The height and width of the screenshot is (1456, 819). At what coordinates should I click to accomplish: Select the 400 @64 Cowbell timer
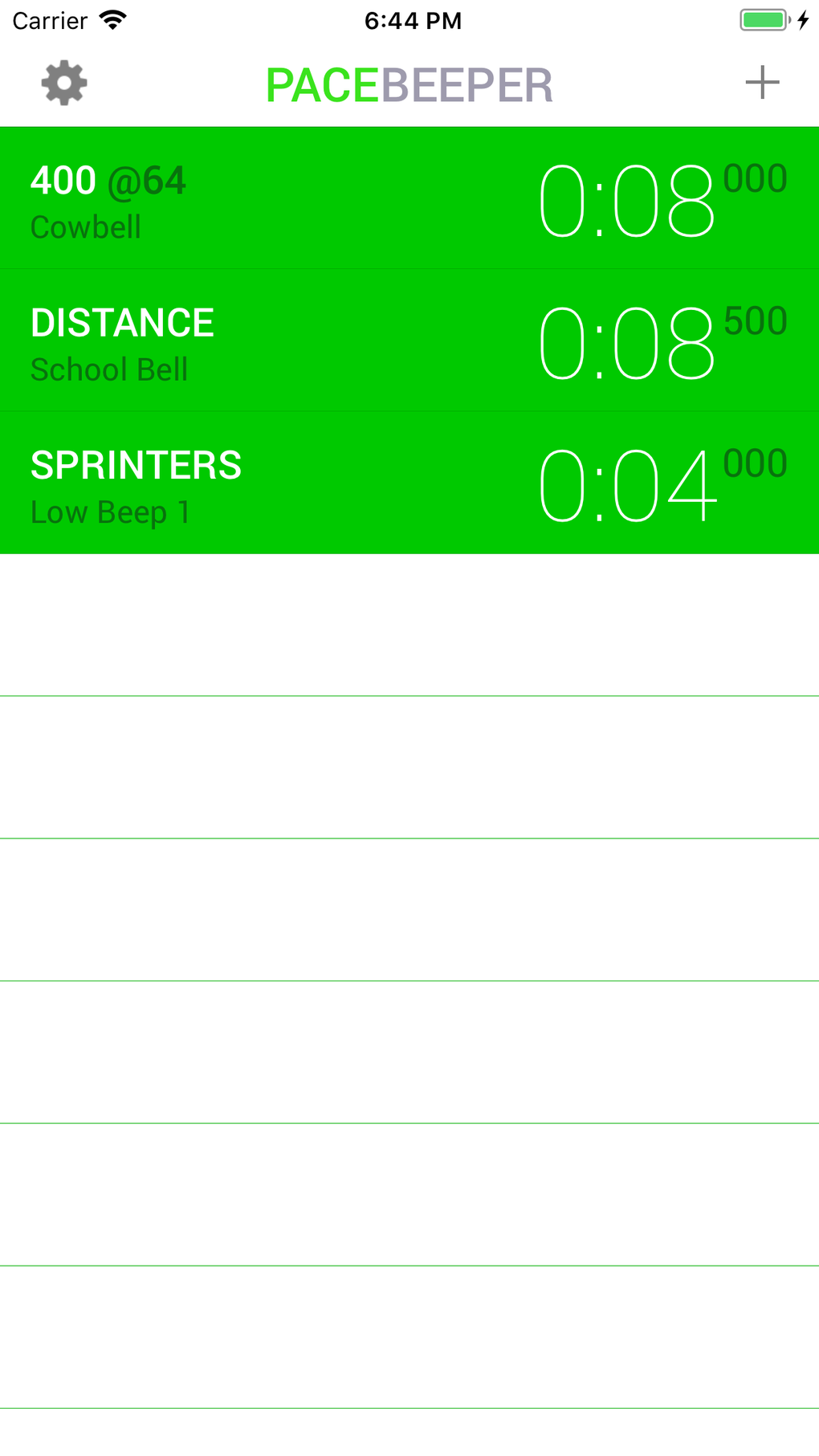(x=409, y=198)
